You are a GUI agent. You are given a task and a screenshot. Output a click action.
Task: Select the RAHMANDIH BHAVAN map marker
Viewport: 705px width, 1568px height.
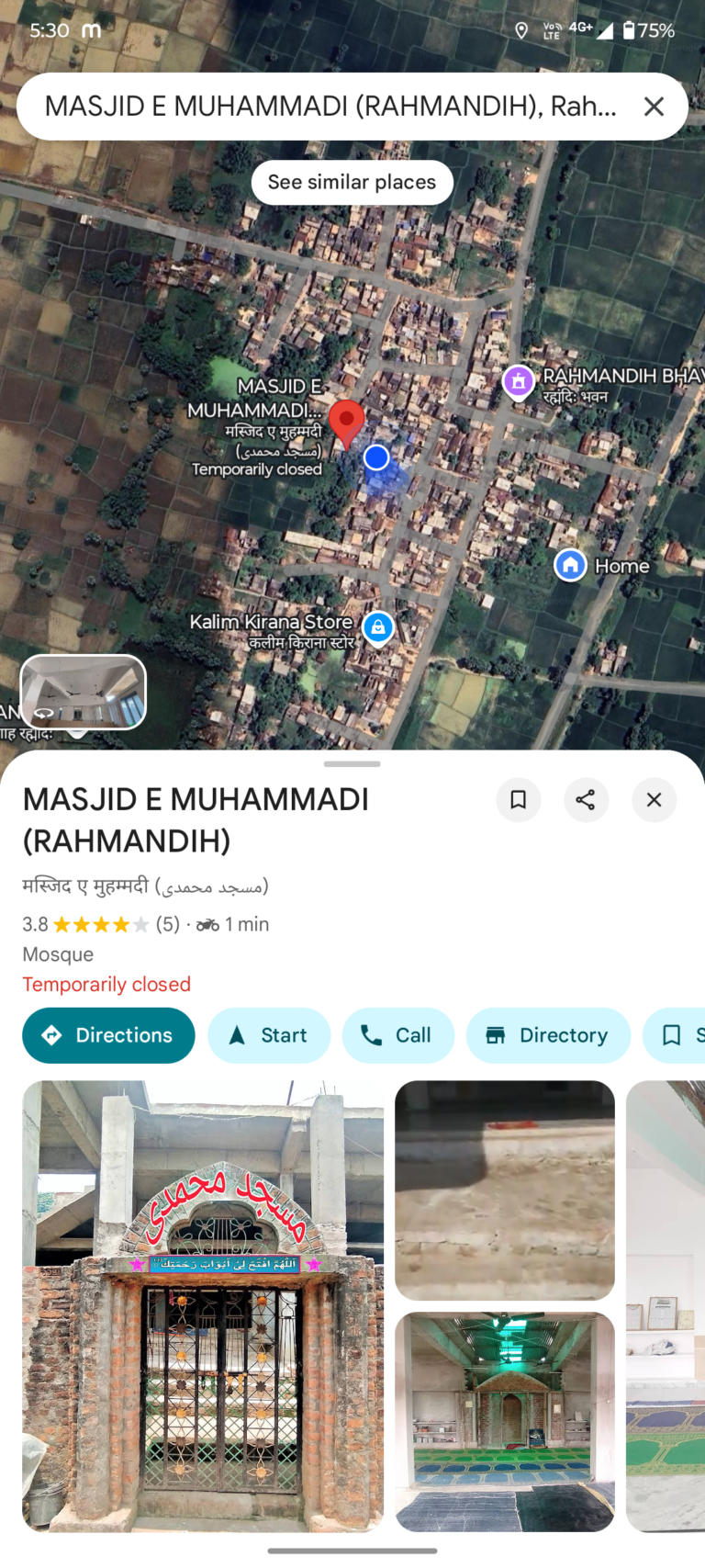519,381
